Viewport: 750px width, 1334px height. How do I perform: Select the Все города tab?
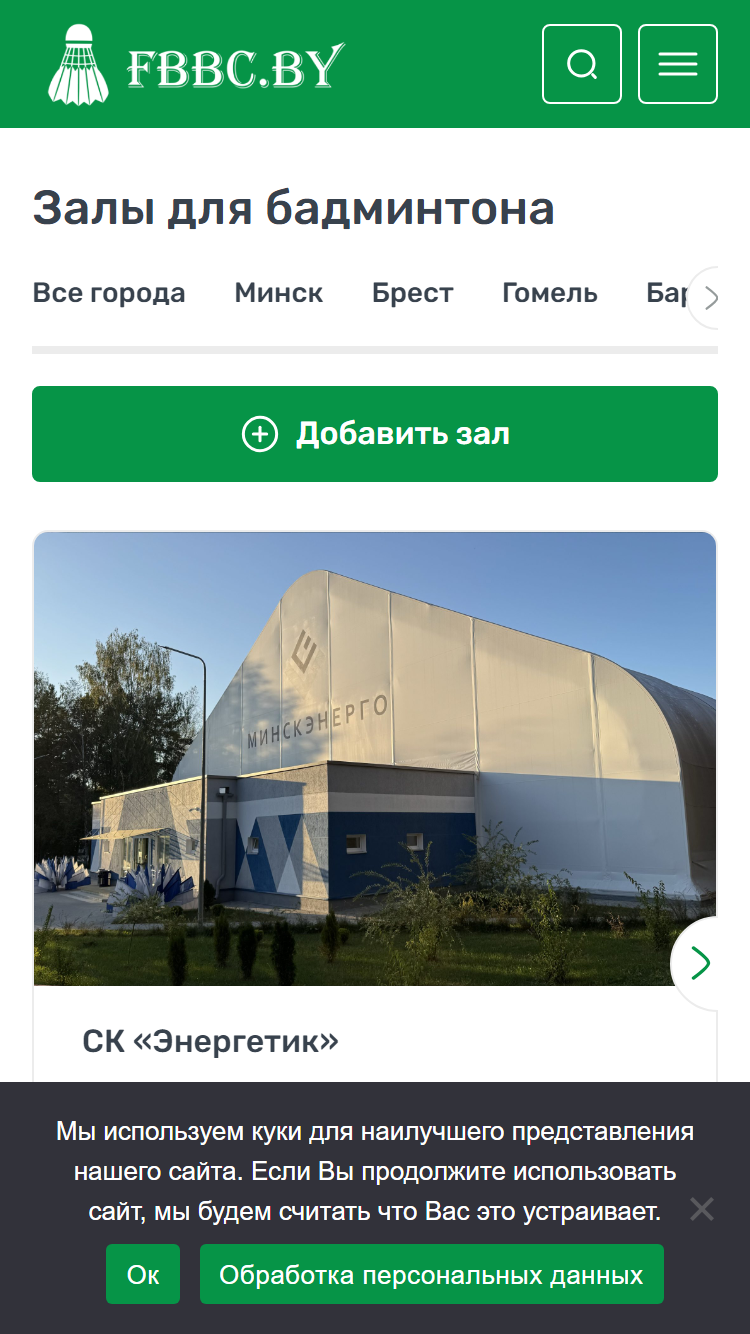click(x=109, y=293)
